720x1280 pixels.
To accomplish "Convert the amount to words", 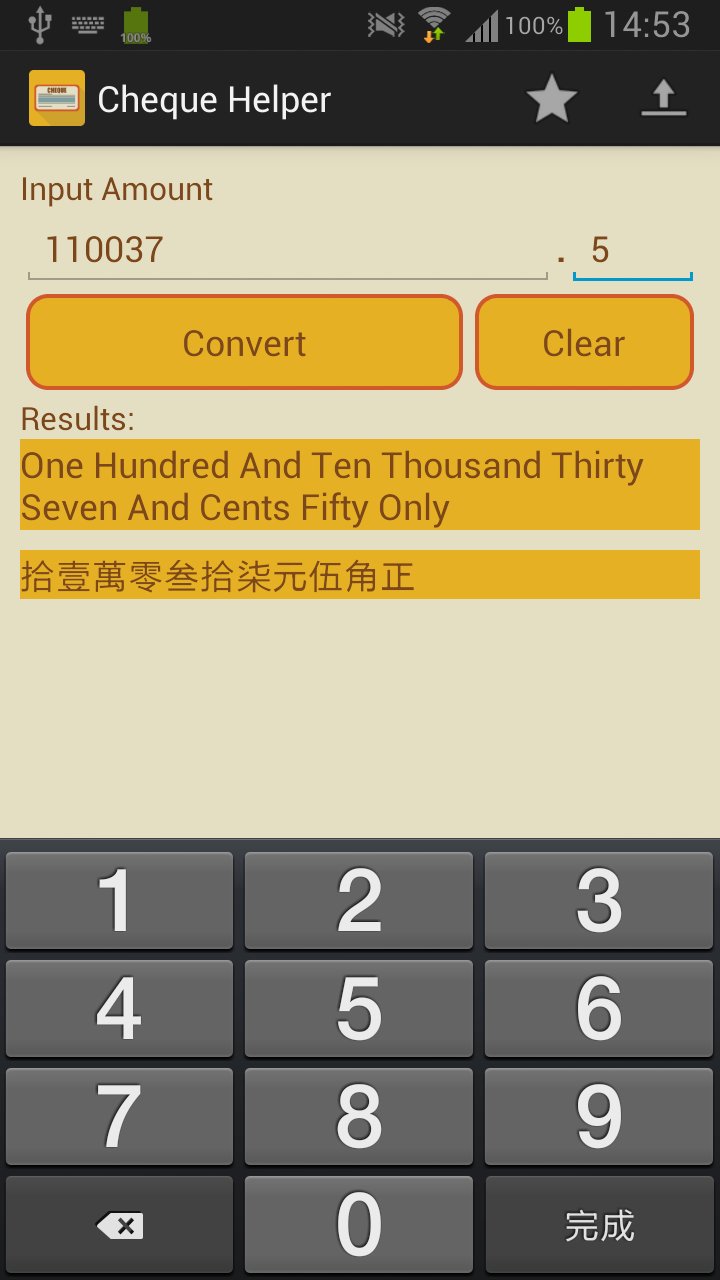I will [x=244, y=342].
